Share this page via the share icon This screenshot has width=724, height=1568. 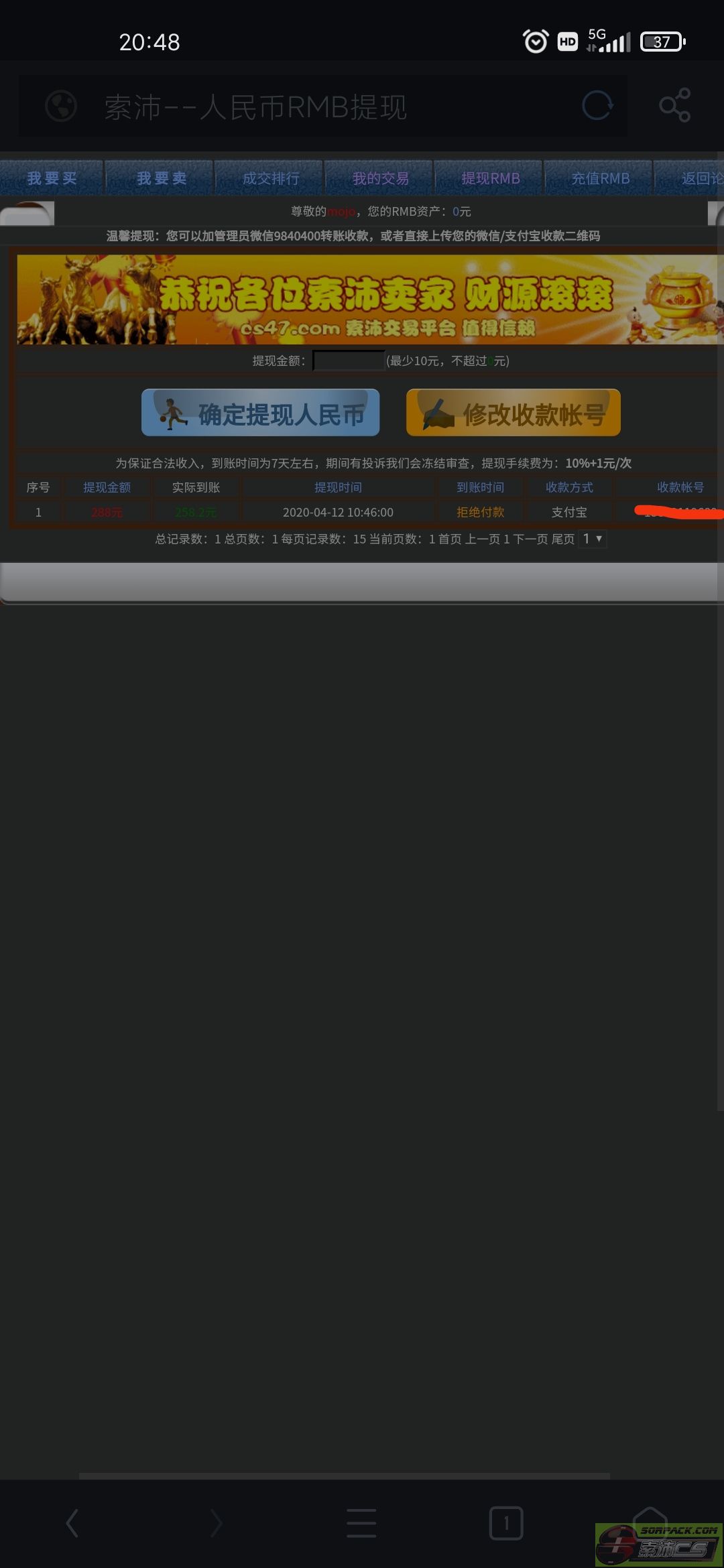[x=674, y=105]
